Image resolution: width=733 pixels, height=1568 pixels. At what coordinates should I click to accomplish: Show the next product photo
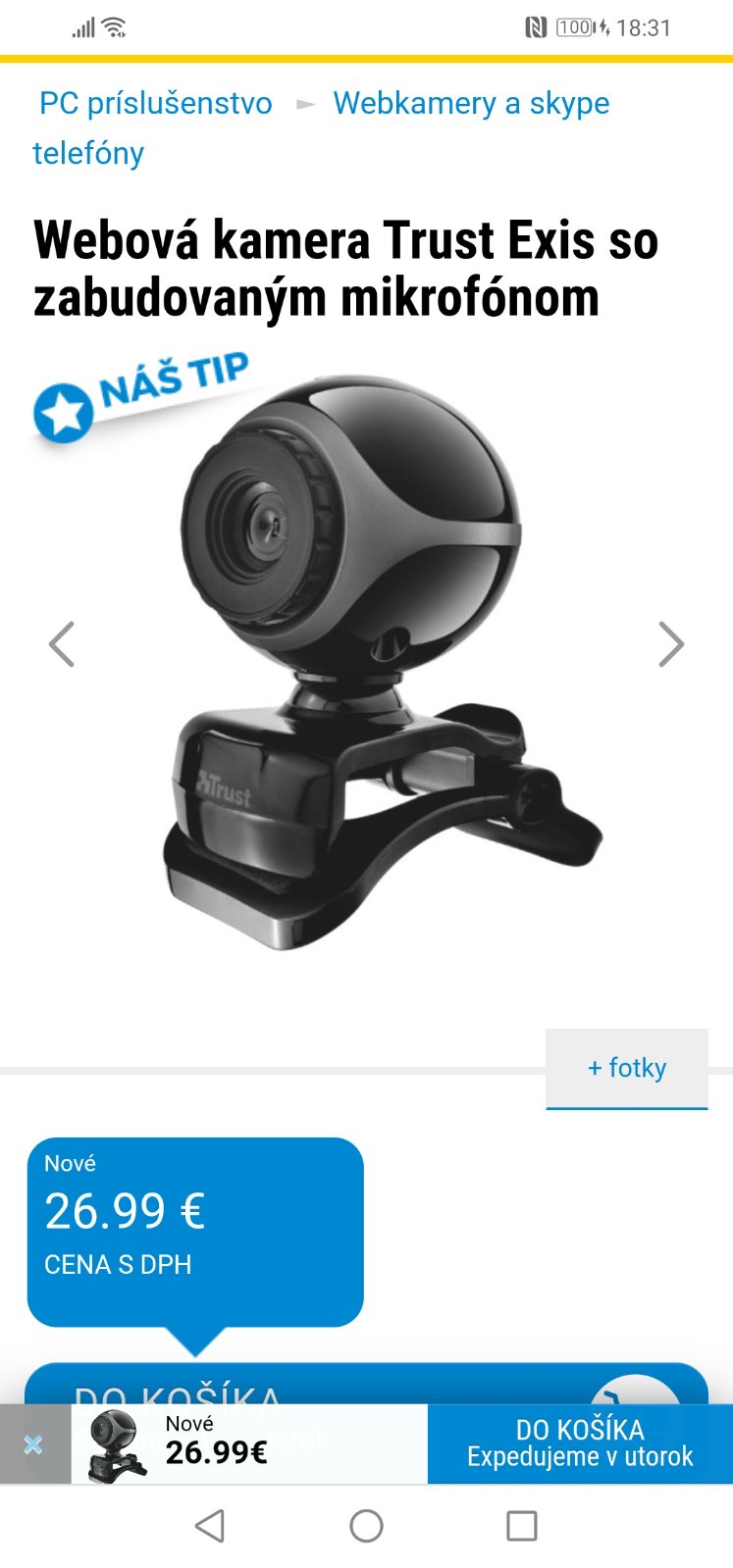[x=670, y=644]
